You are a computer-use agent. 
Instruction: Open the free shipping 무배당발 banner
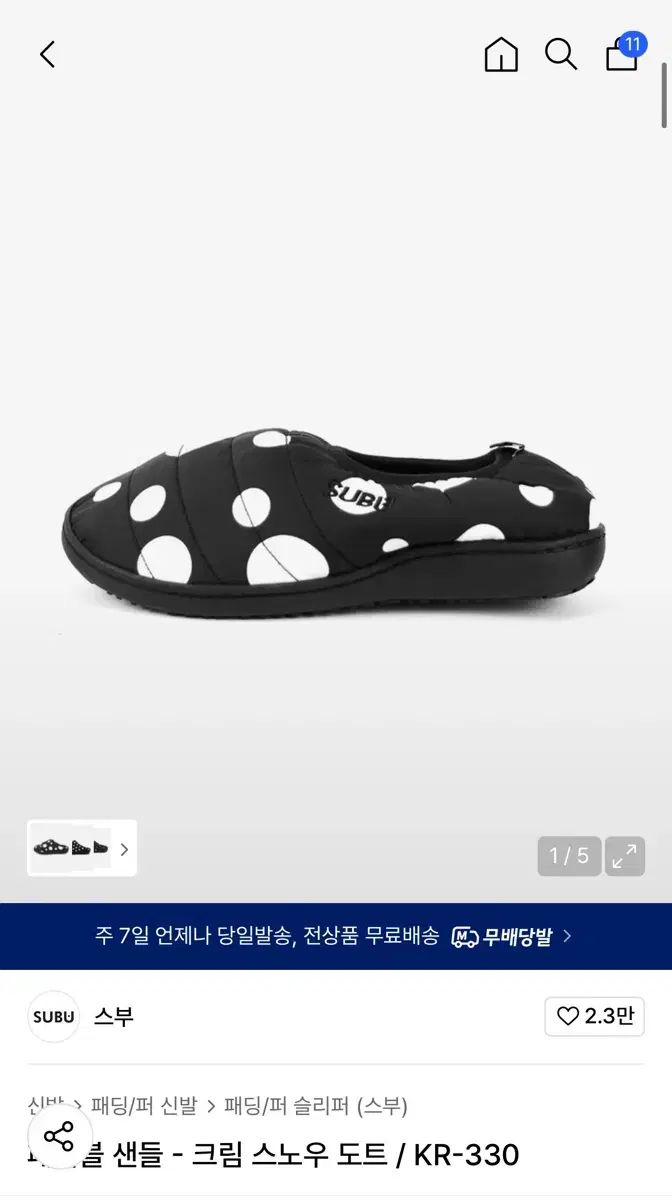tap(336, 936)
